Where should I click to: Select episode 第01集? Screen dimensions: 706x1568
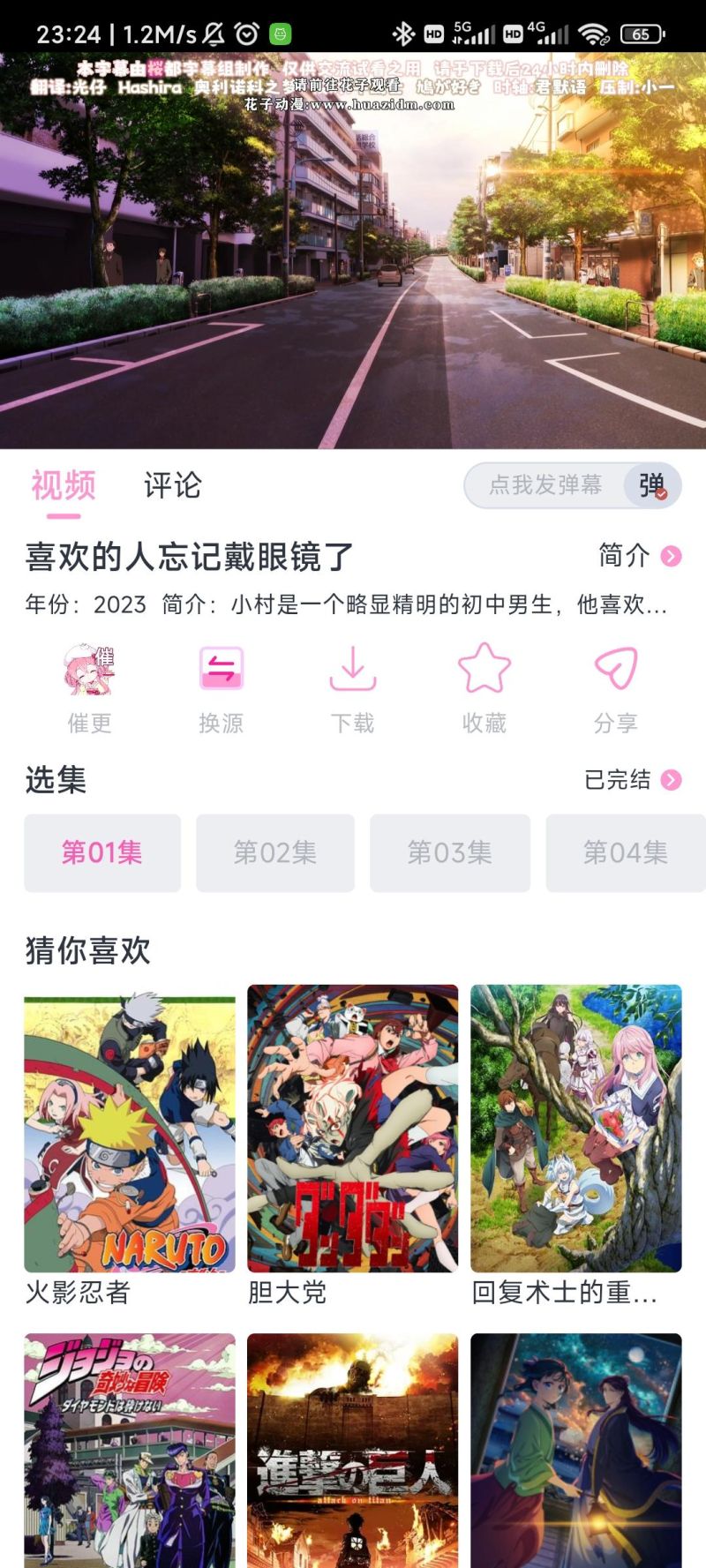pyautogui.click(x=102, y=852)
